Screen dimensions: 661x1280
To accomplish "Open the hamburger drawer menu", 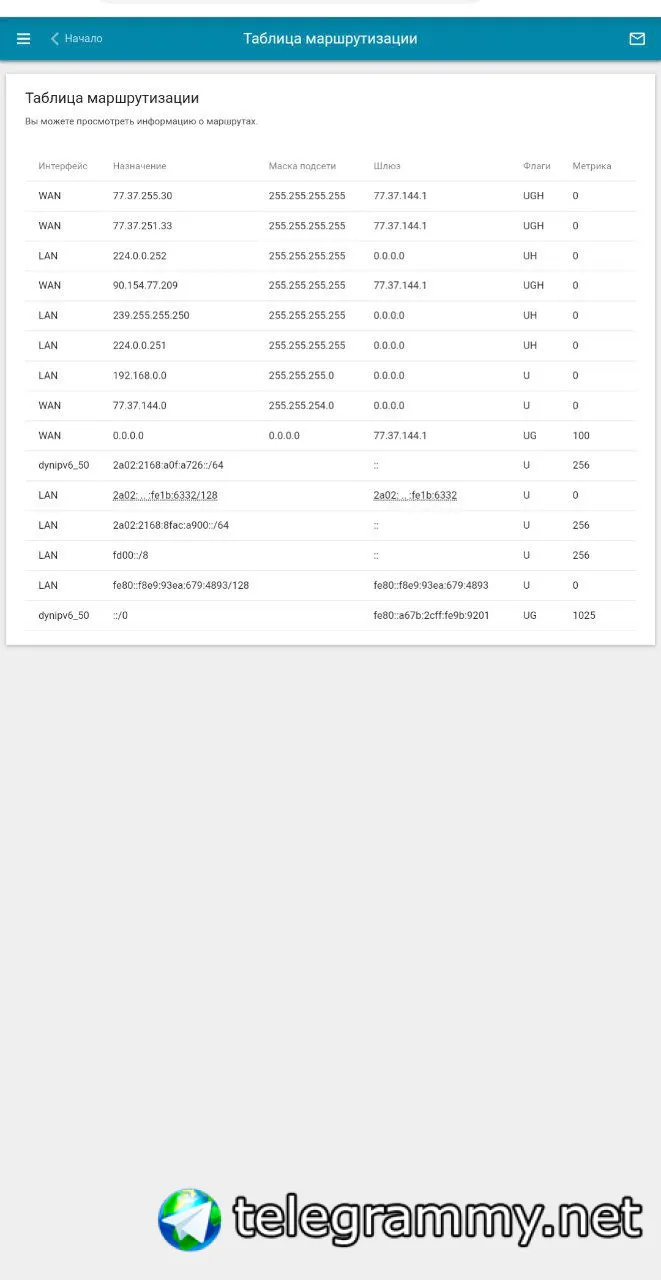I will [x=23, y=39].
